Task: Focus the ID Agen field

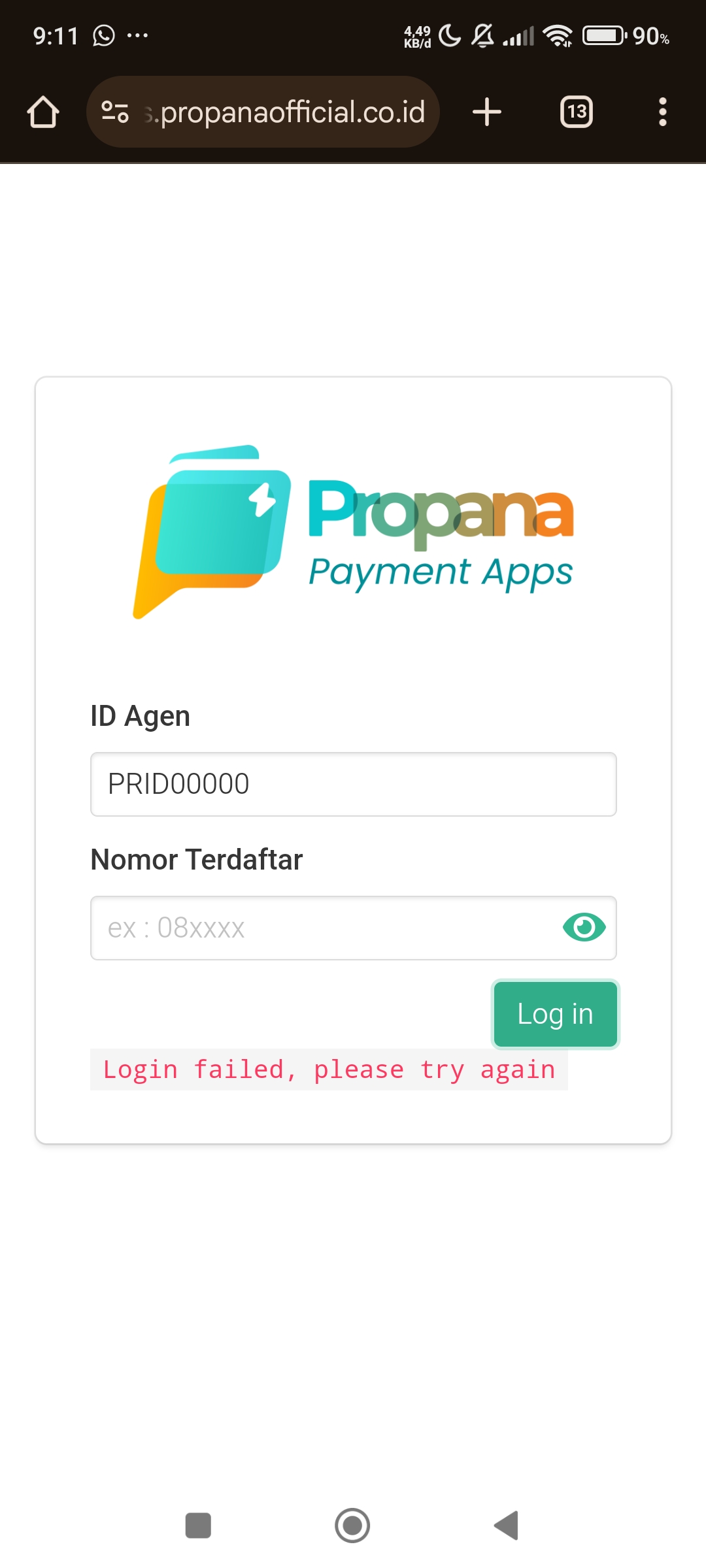Action: point(354,784)
